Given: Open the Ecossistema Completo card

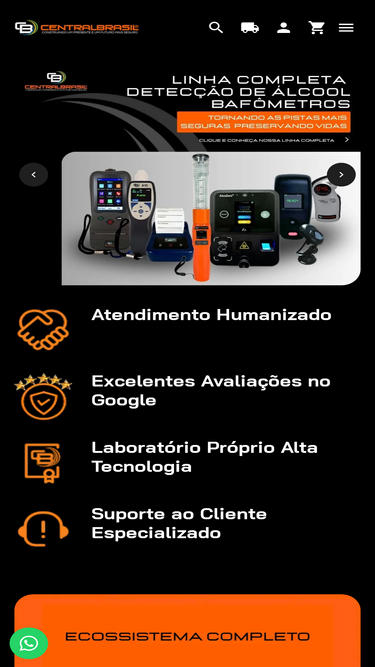Looking at the screenshot, I should (188, 630).
